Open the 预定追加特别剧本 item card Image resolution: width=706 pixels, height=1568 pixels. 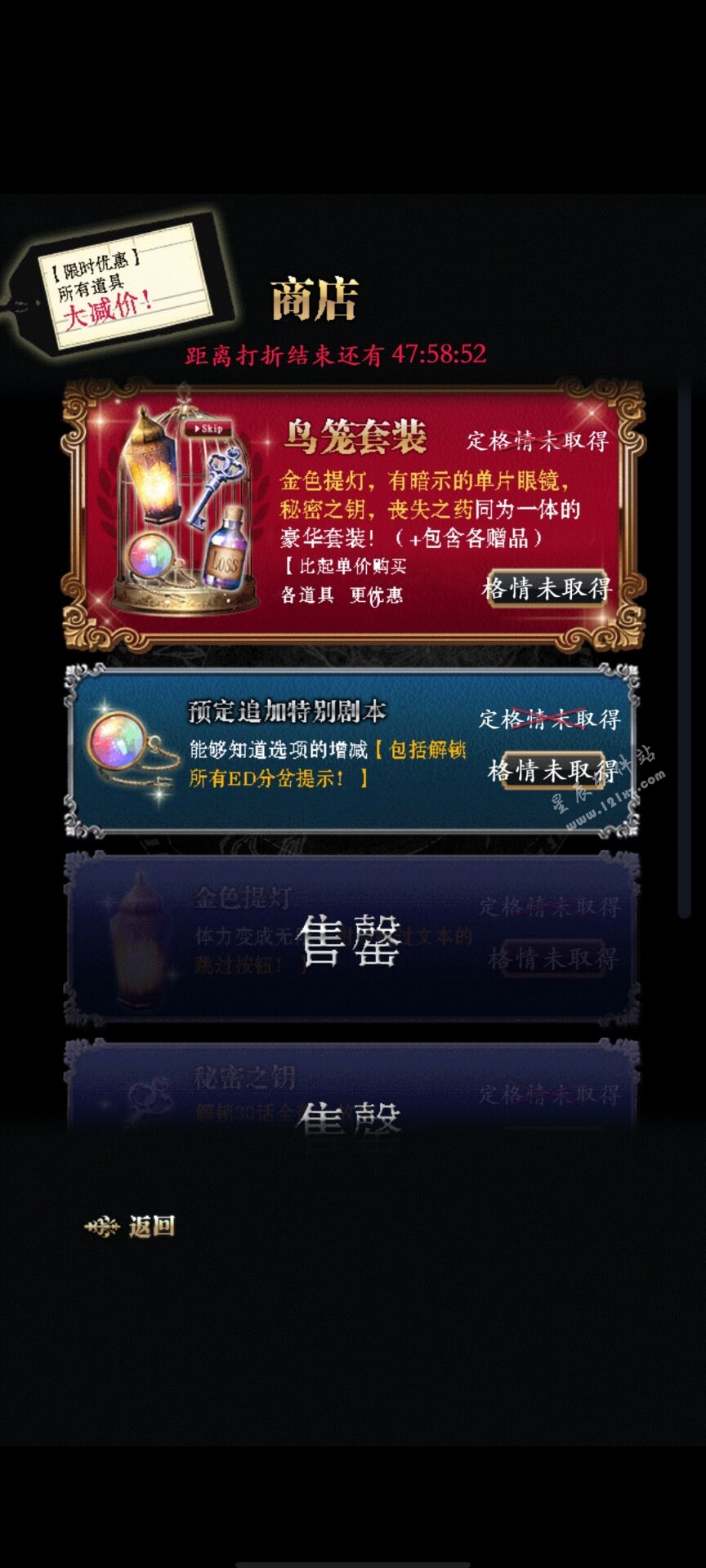[x=351, y=751]
